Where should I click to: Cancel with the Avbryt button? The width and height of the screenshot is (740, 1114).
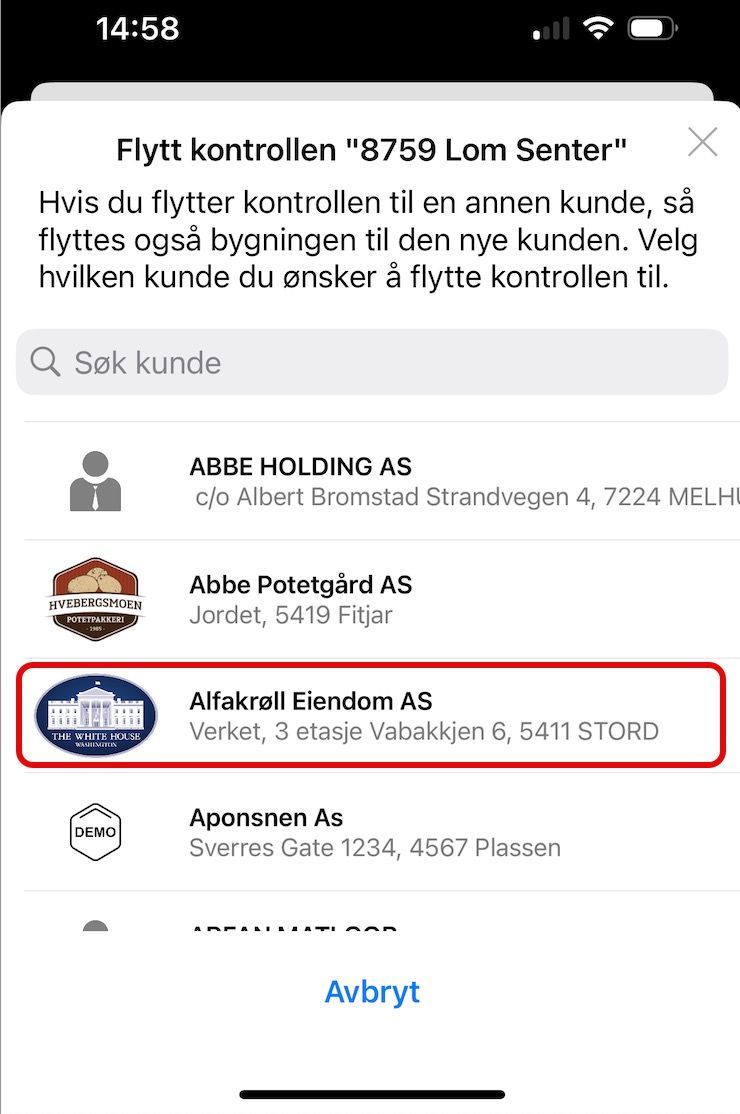(x=372, y=992)
